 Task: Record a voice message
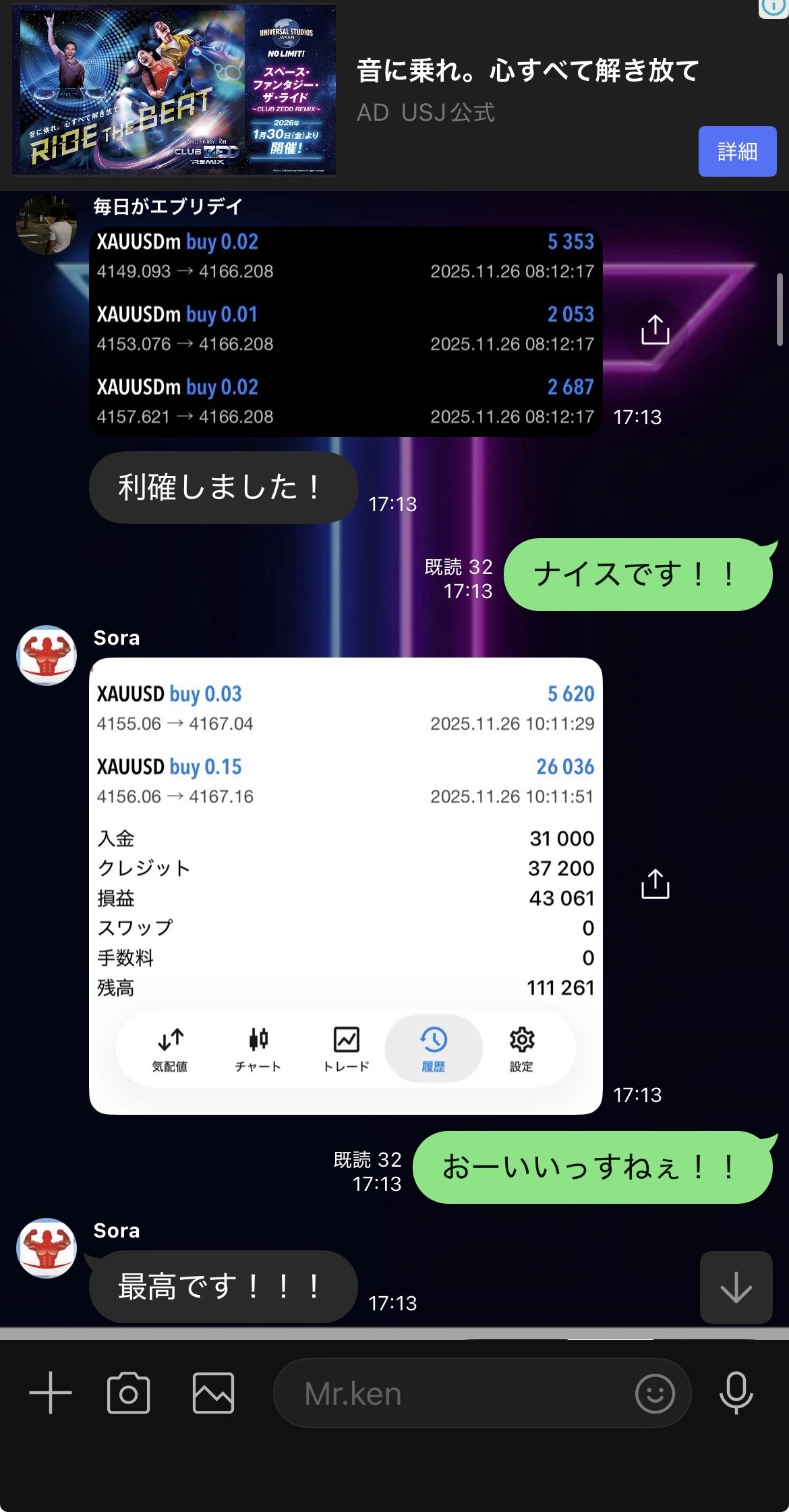pyautogui.click(x=736, y=1393)
